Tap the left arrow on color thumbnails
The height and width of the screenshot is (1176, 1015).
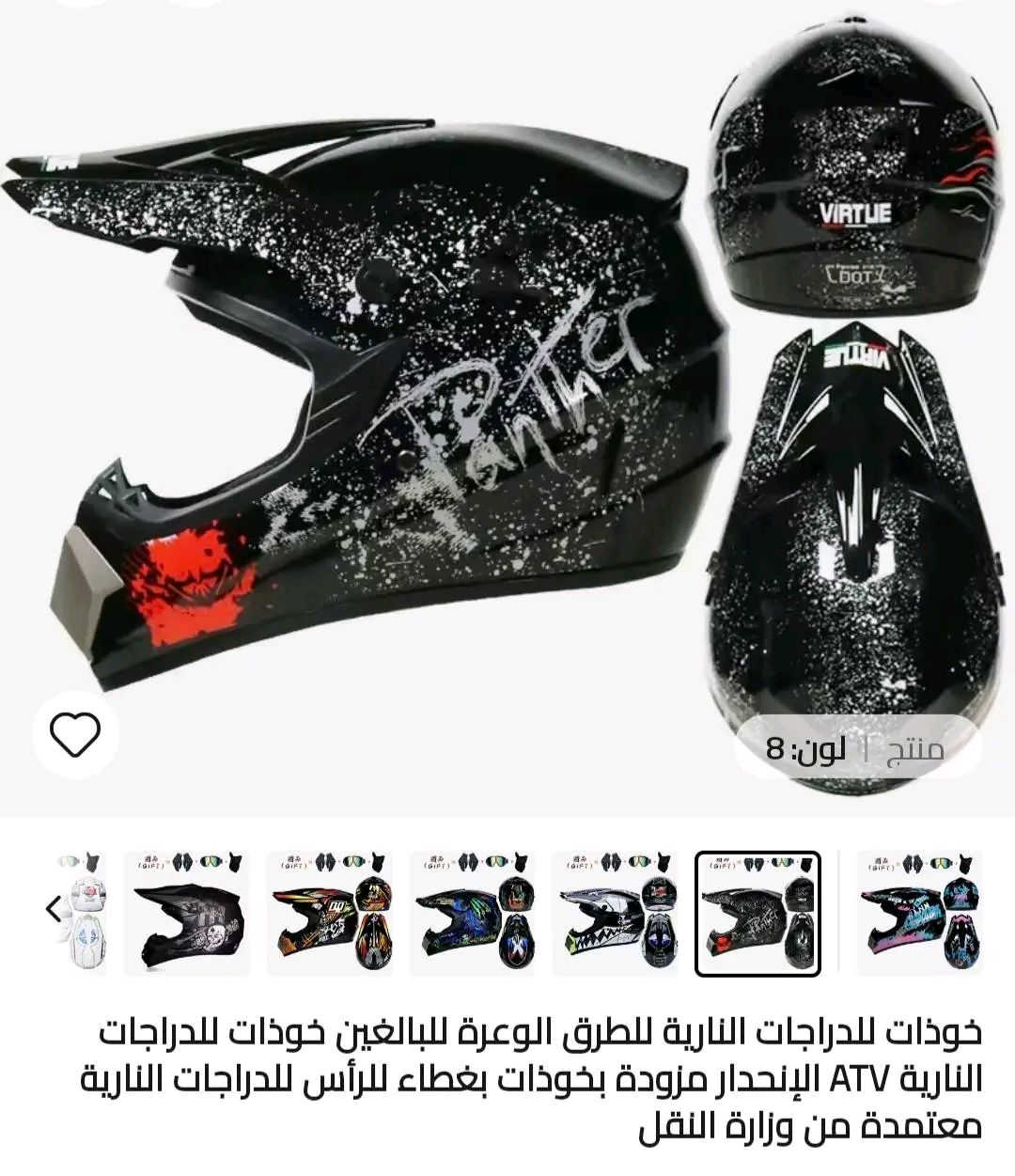pyautogui.click(x=54, y=909)
